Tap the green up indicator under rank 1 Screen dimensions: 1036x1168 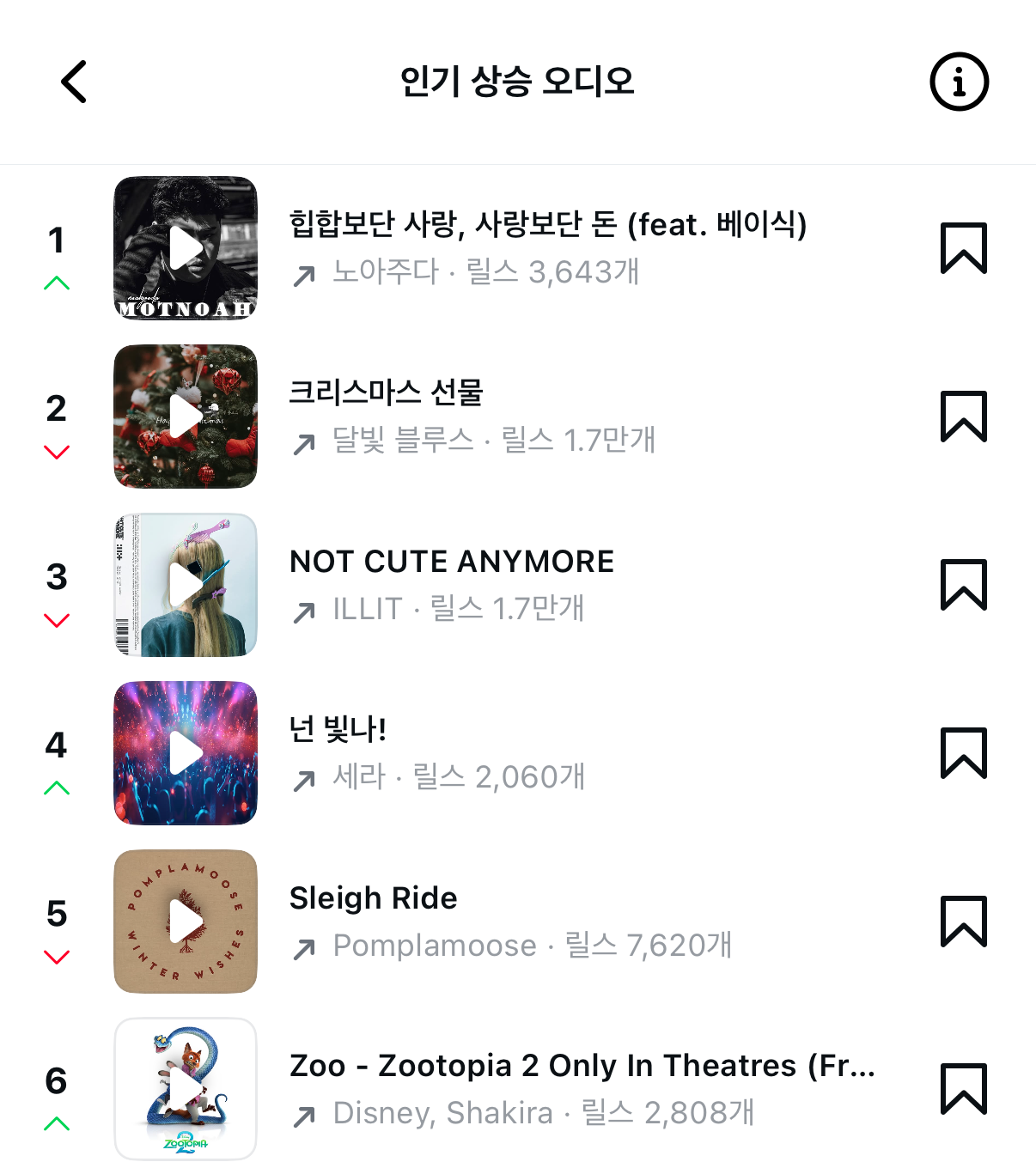pos(57,282)
